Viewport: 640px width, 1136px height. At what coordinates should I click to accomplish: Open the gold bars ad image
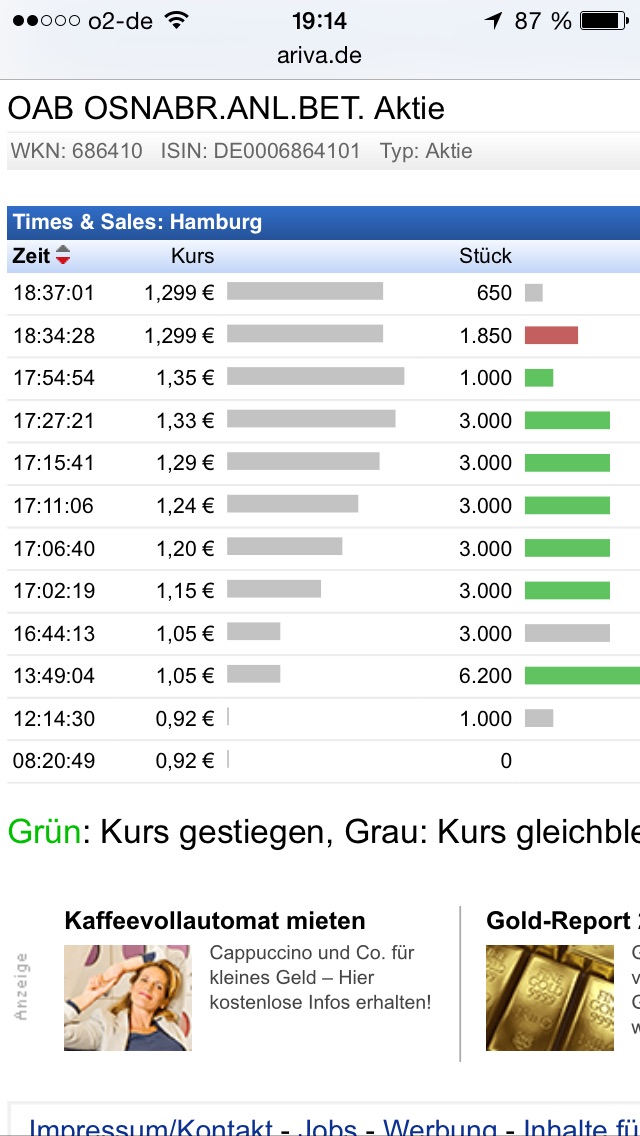pos(550,997)
